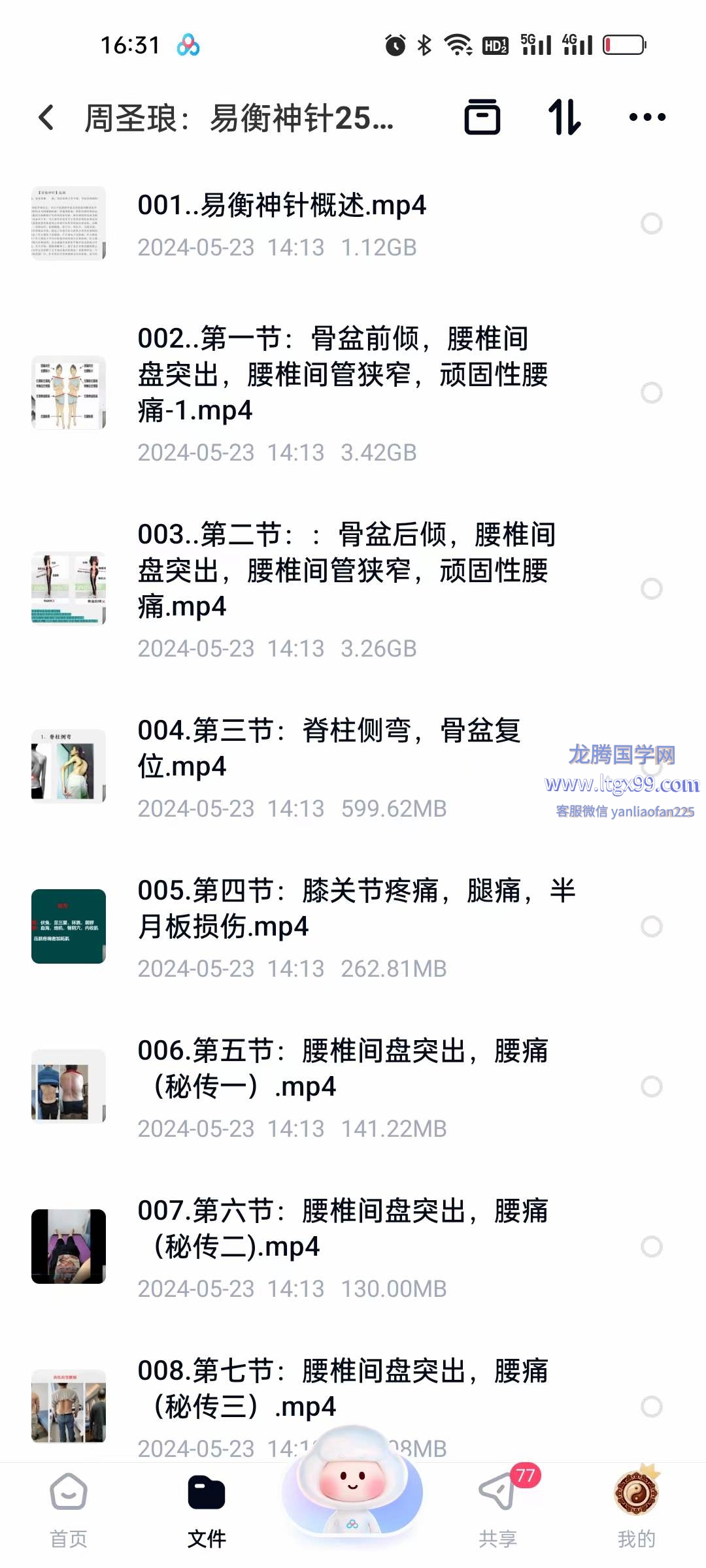The width and height of the screenshot is (706, 1568).
Task: Go back from the 周圣琅 folder
Action: (46, 118)
